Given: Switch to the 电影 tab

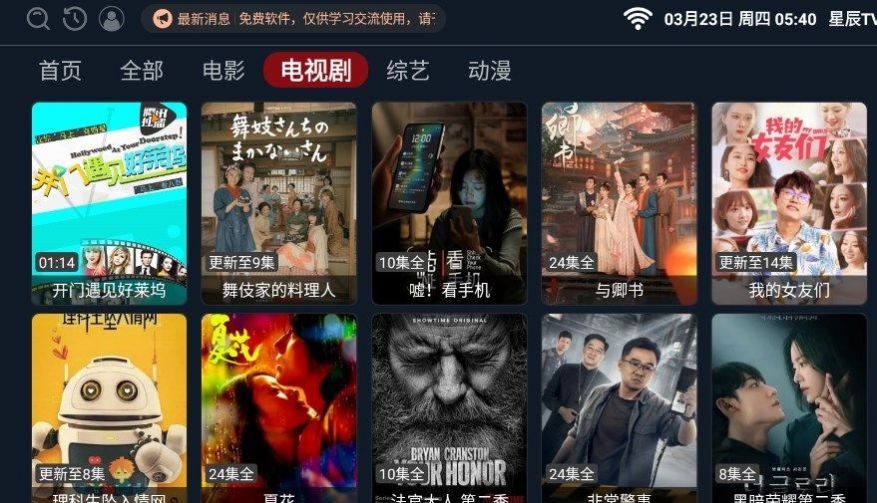Looking at the screenshot, I should 223,71.
